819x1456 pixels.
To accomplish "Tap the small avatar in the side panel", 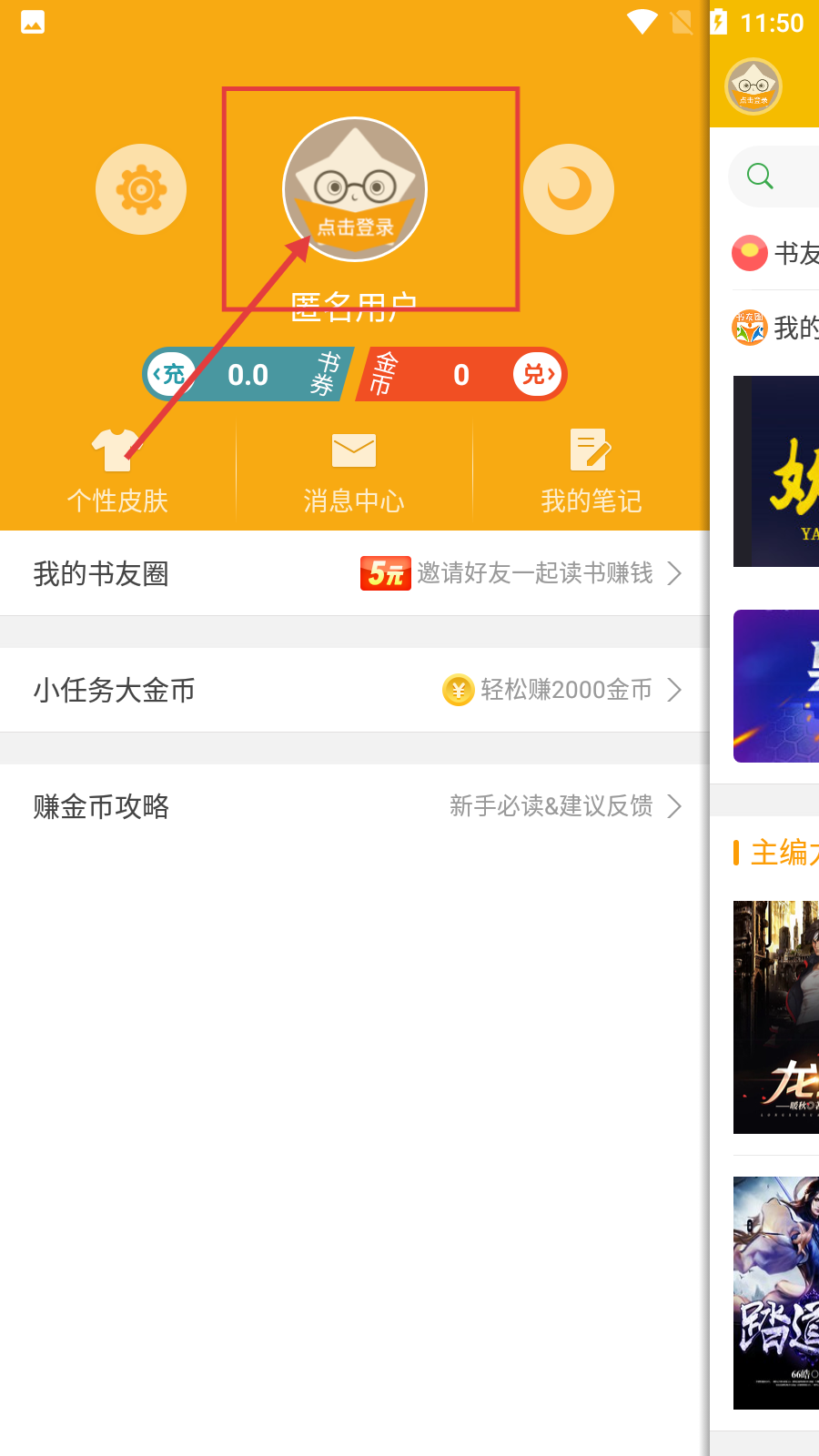I will (x=753, y=86).
